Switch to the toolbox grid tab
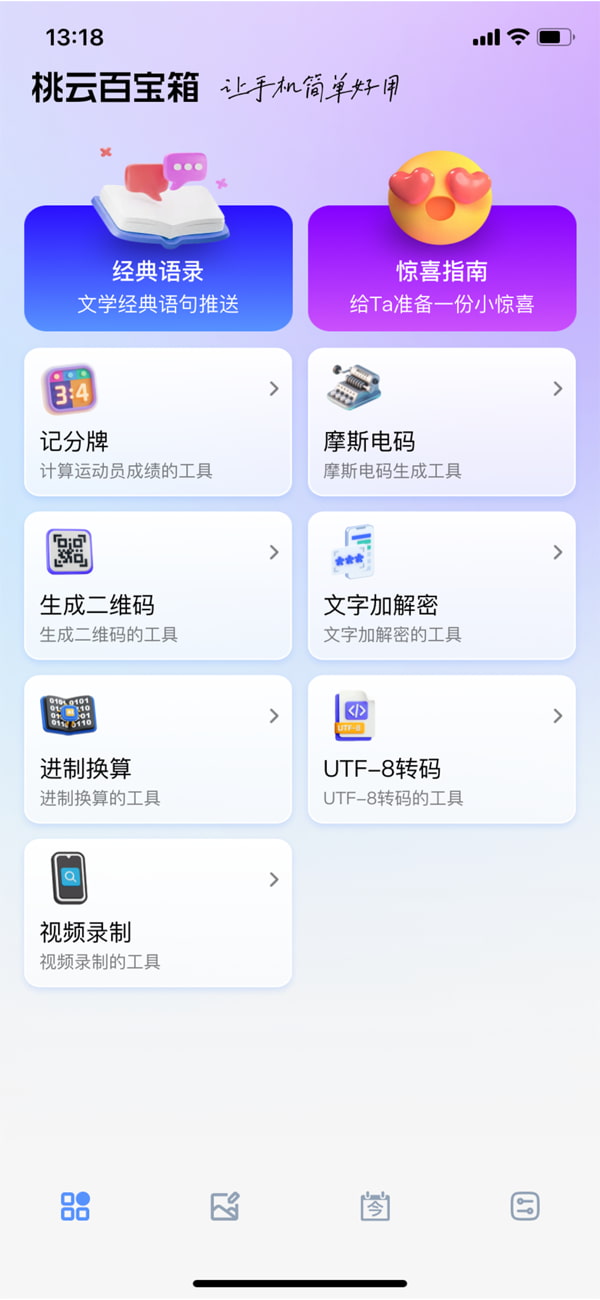Image resolution: width=600 pixels, height=1300 pixels. point(75,1206)
